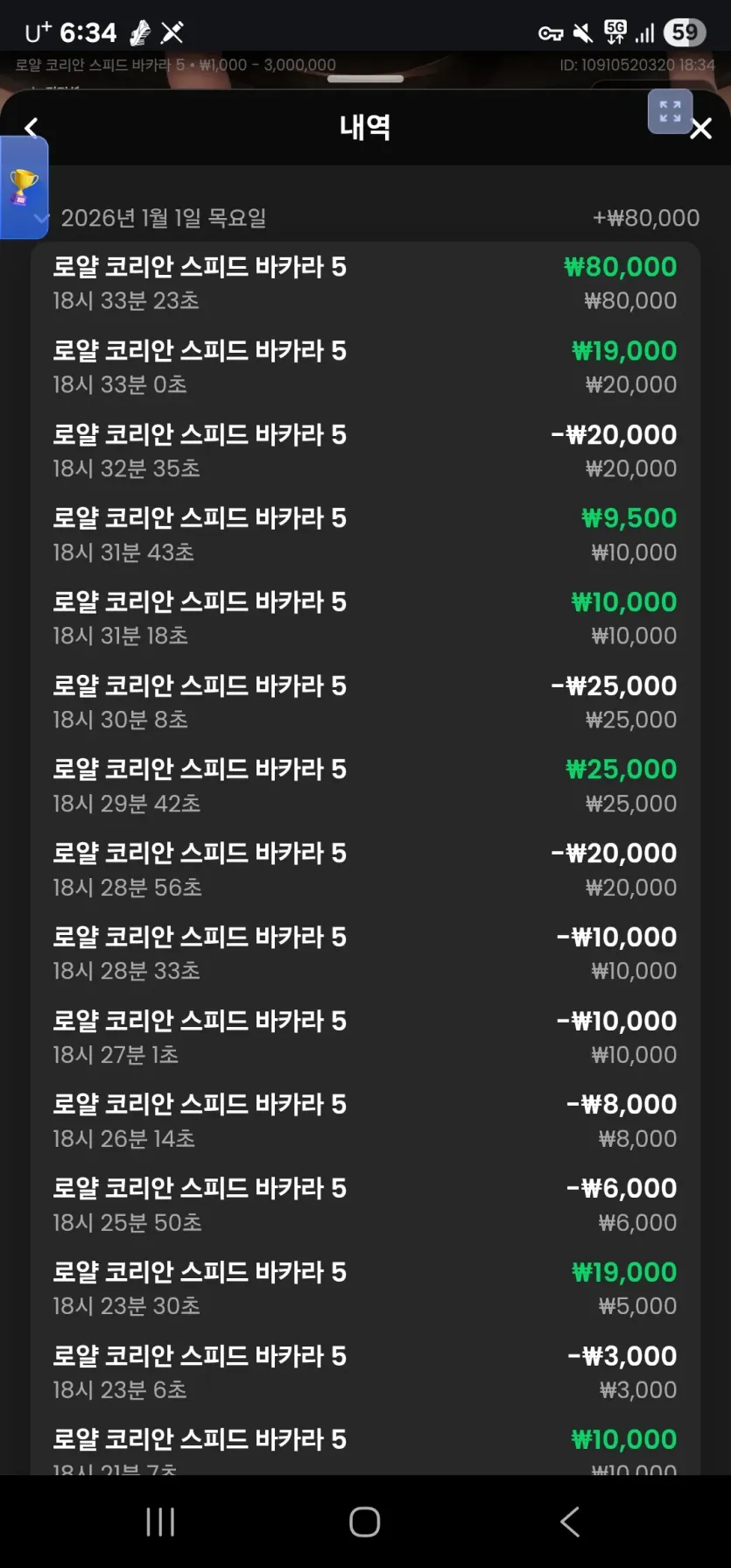
Task: Open the 18시 33분 23초 ₩80,000 record
Action: coord(365,284)
